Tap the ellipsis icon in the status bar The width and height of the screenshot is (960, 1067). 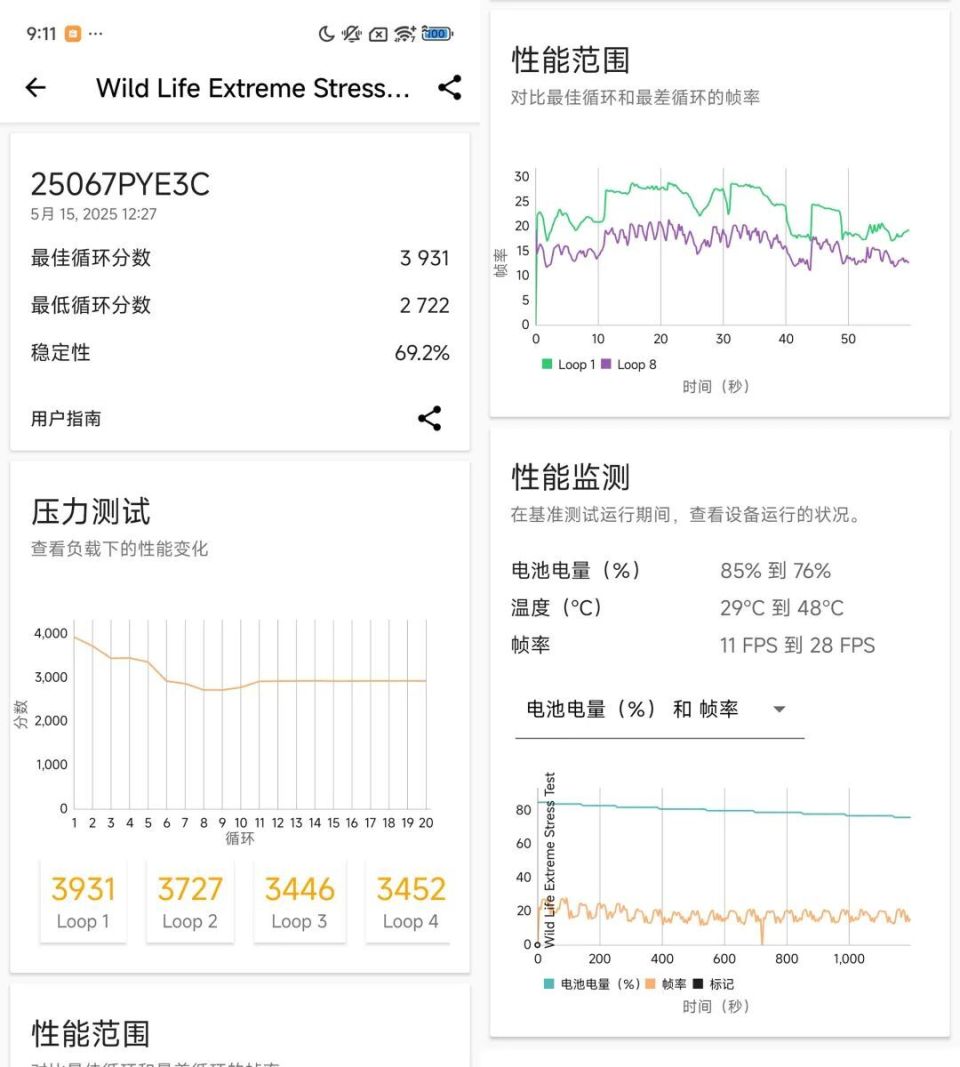[95, 34]
